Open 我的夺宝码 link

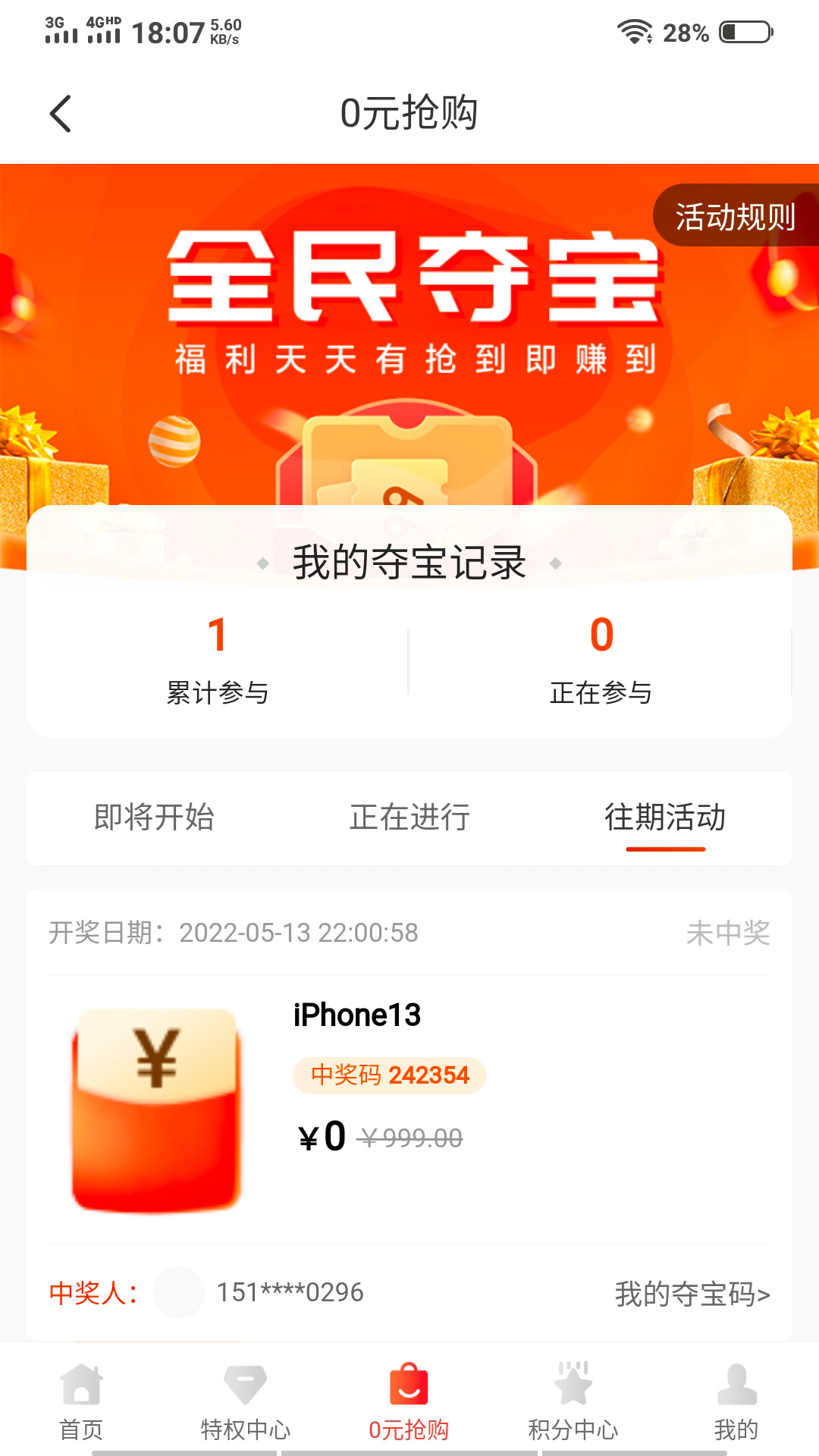click(x=692, y=1292)
